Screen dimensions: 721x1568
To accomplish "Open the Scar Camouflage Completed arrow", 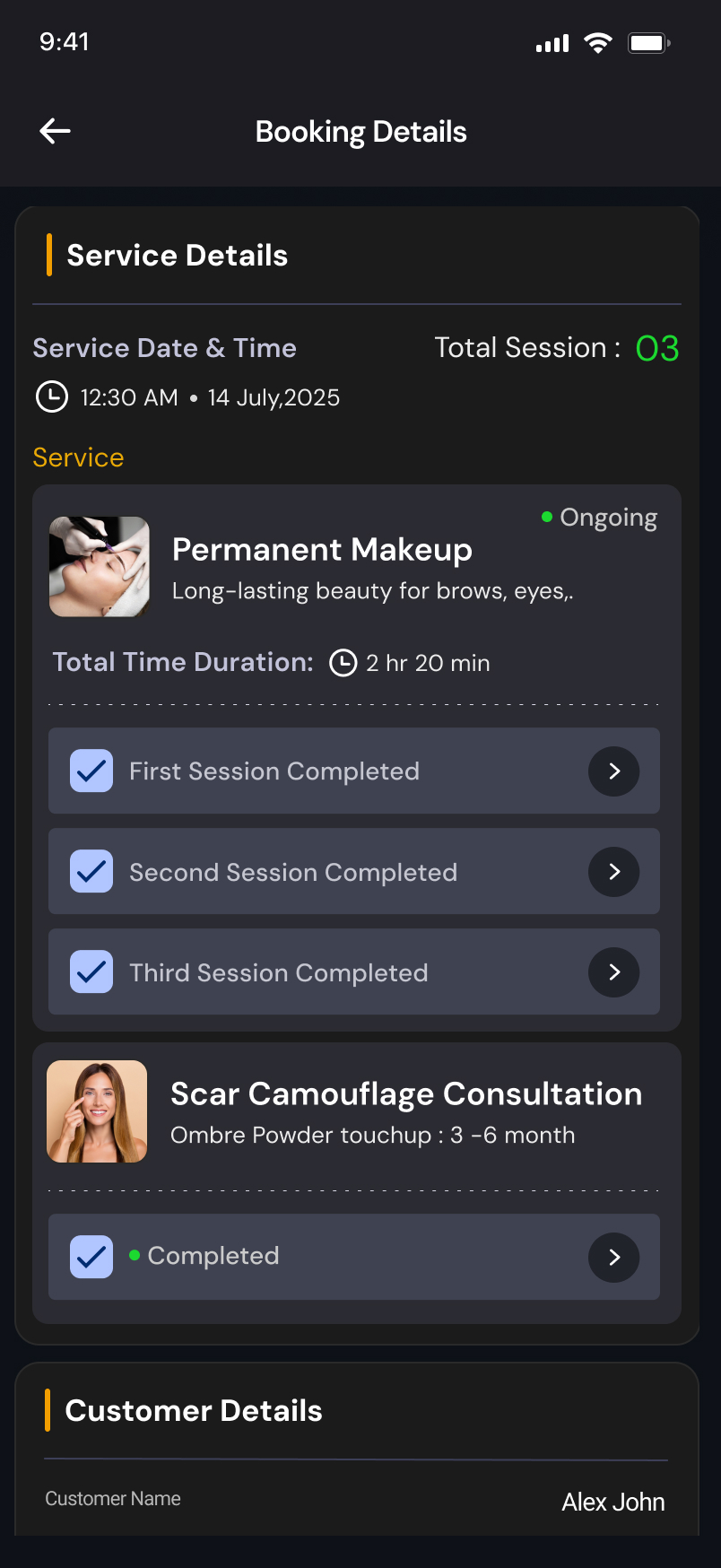I will click(613, 1258).
